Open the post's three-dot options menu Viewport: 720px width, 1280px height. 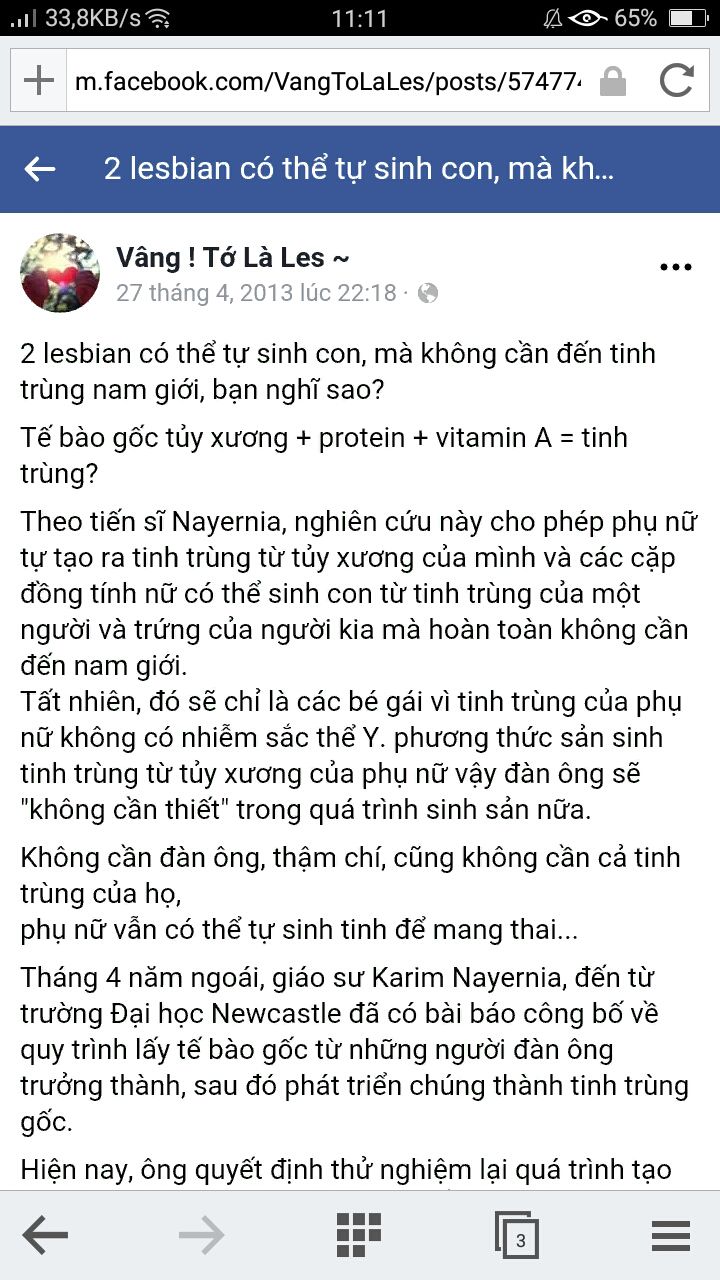point(676,267)
